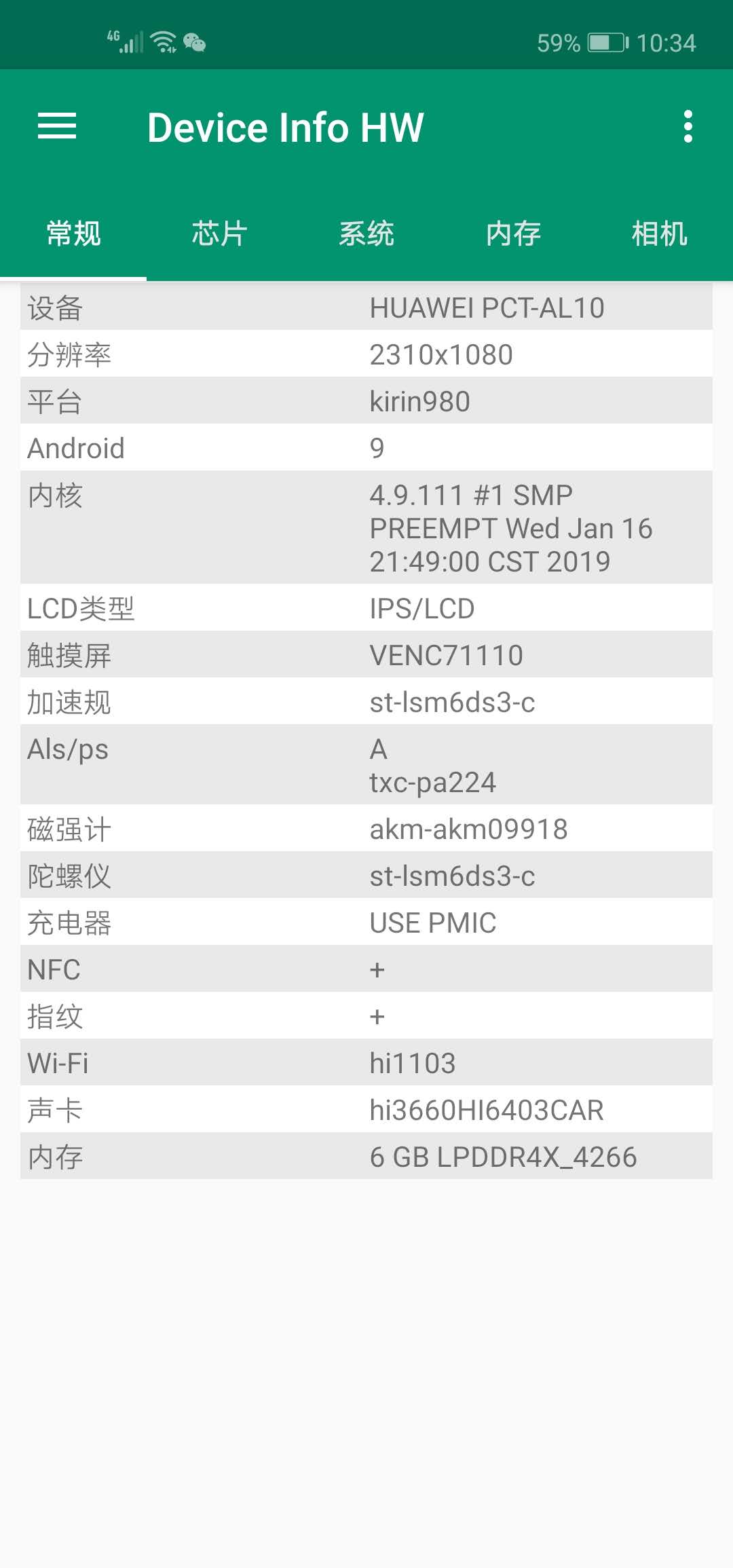Open the three-dot overflow menu
Viewport: 733px width, 1568px height.
688,126
